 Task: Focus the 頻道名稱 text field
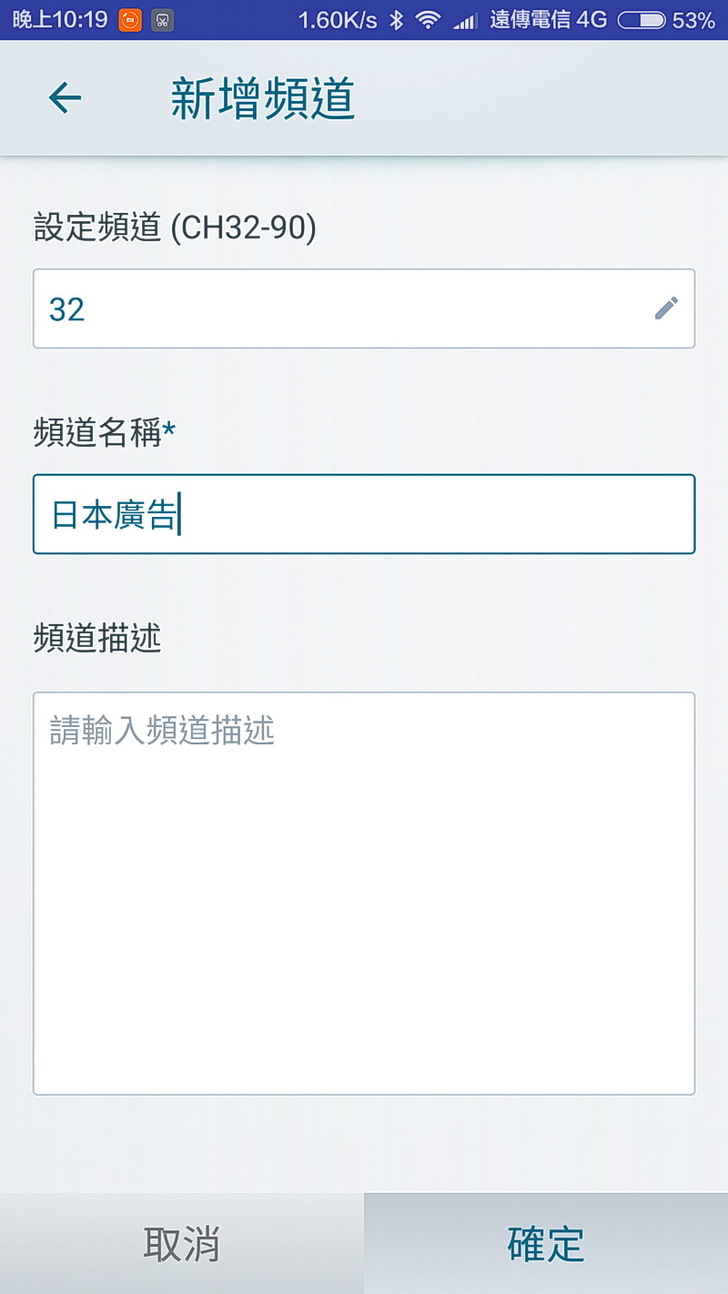[364, 514]
